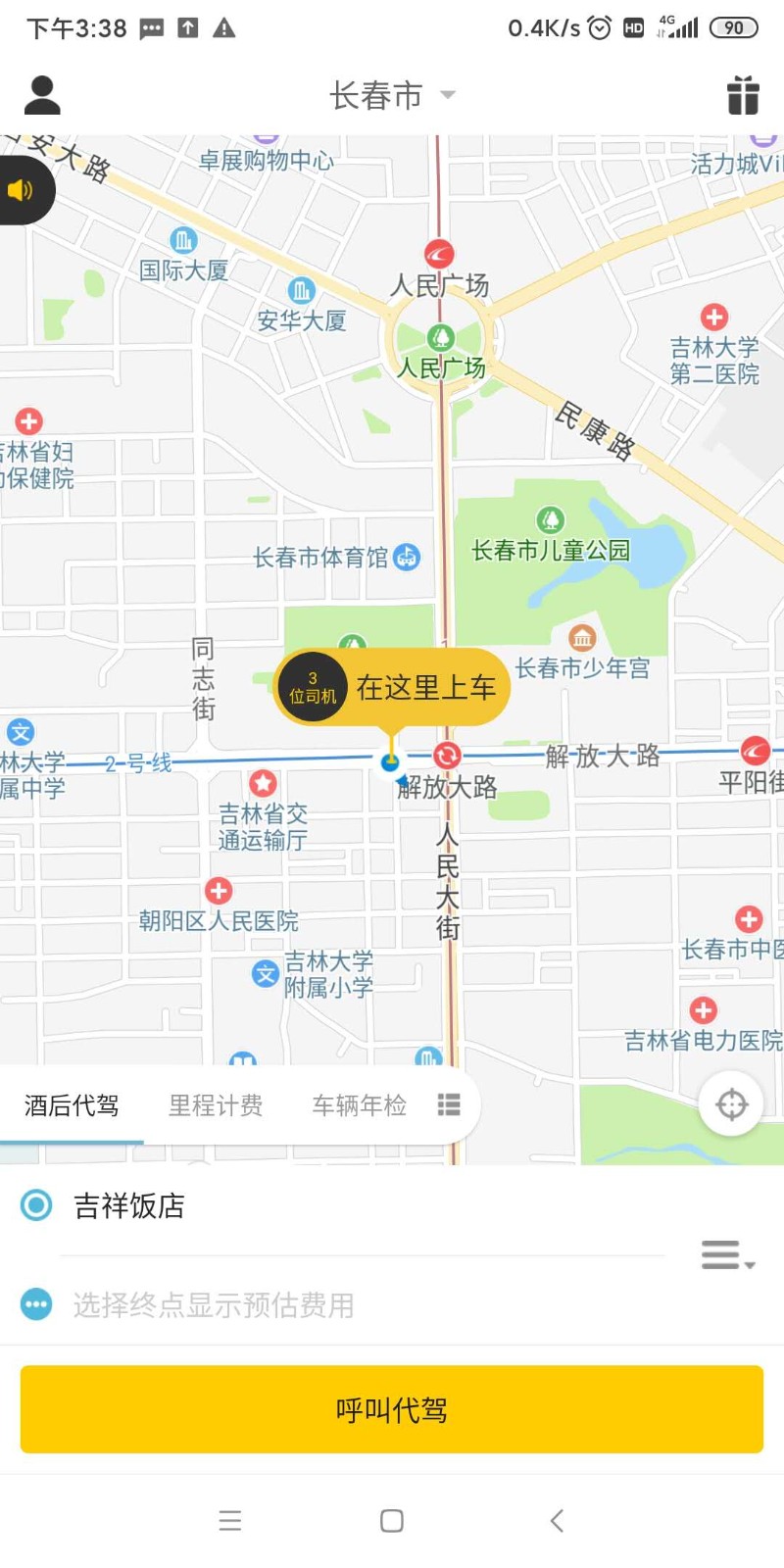The height and width of the screenshot is (1568, 784).
Task: Select the pickup pin showing 3位司机
Action: [x=312, y=686]
